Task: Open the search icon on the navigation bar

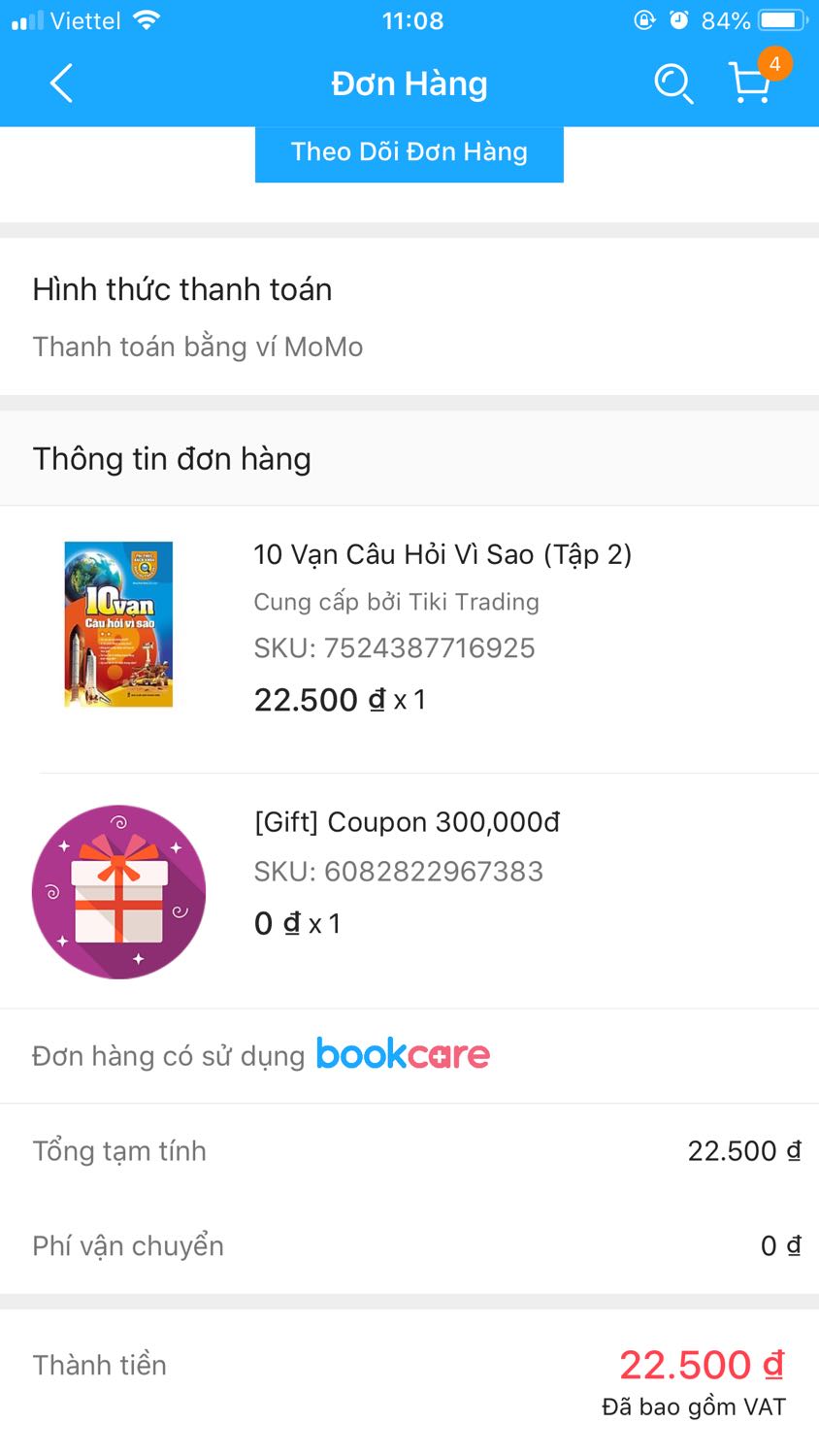Action: (673, 84)
